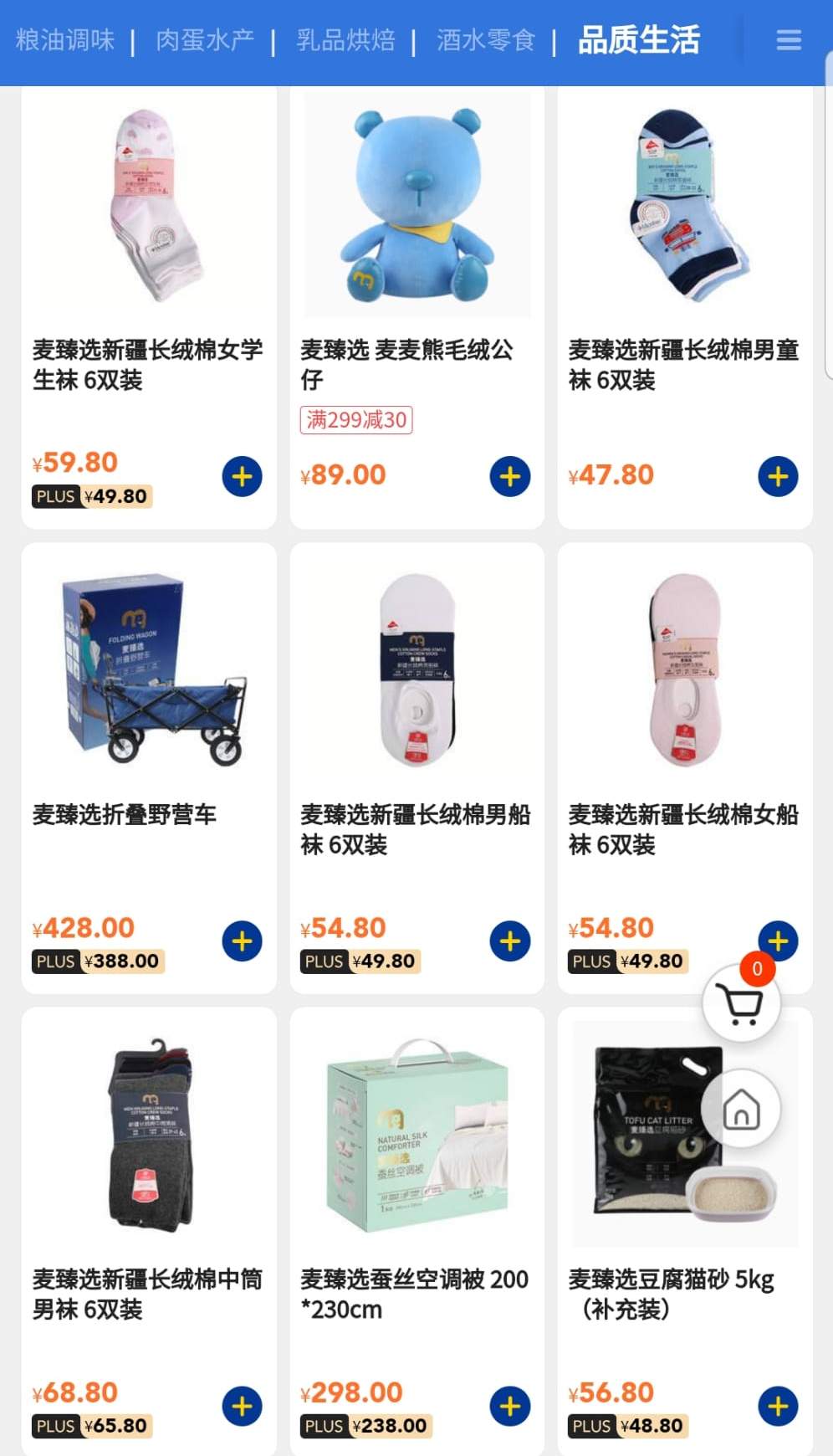Add 新疆长绒棉男童袜 to cart
The width and height of the screenshot is (833, 1456).
[x=777, y=477]
